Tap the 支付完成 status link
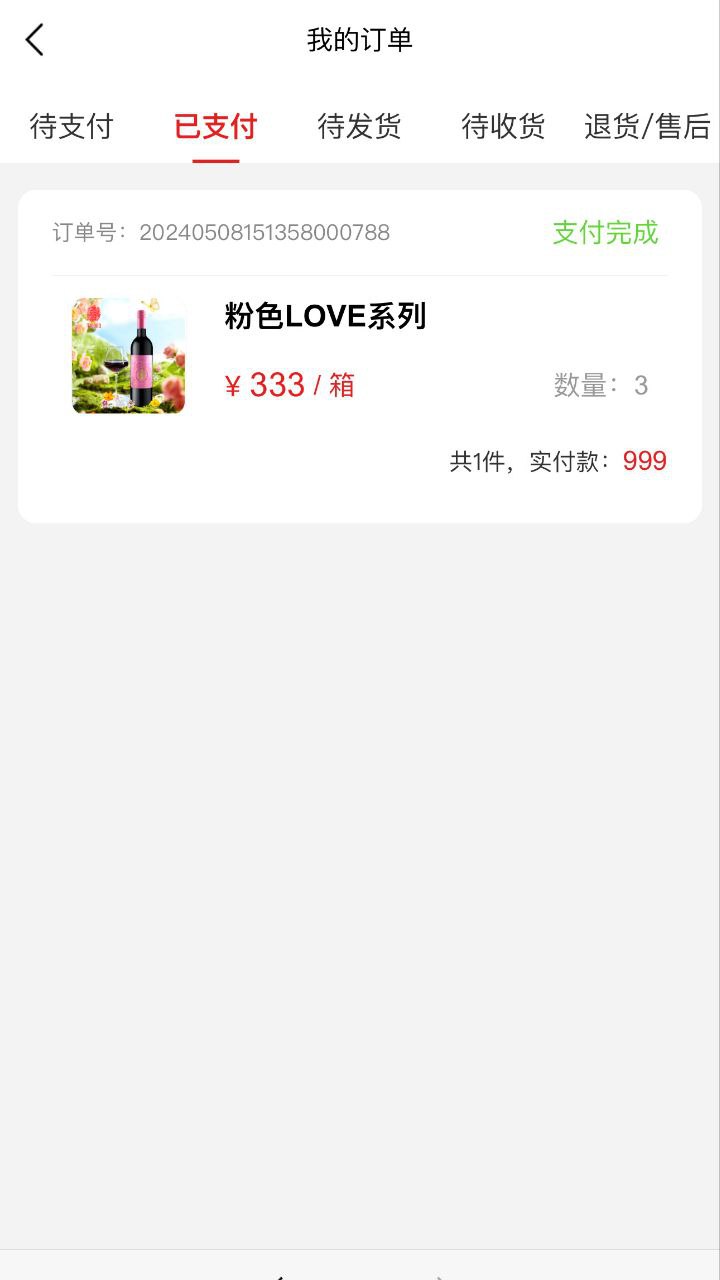Image resolution: width=720 pixels, height=1280 pixels. [x=603, y=233]
